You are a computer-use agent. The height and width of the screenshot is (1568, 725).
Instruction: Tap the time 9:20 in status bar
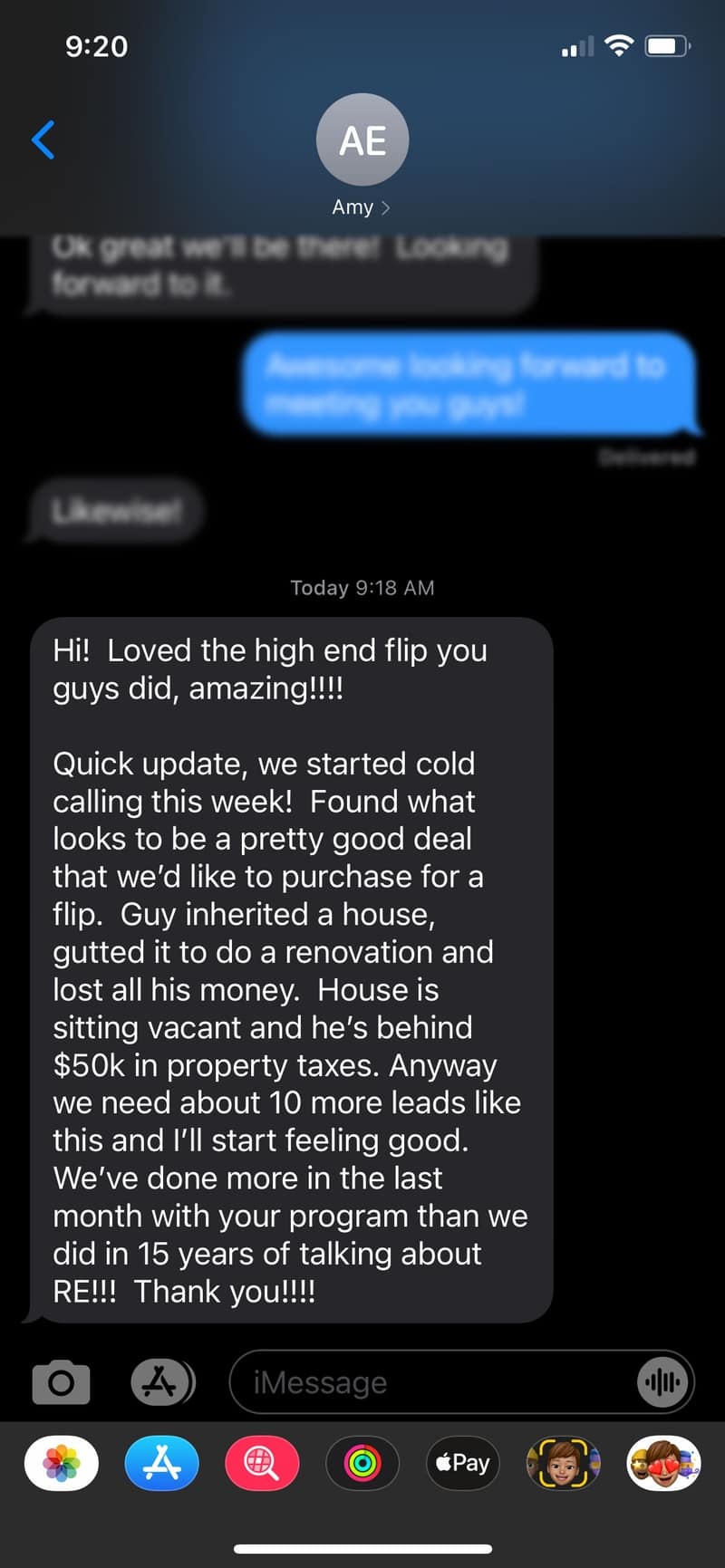[97, 46]
